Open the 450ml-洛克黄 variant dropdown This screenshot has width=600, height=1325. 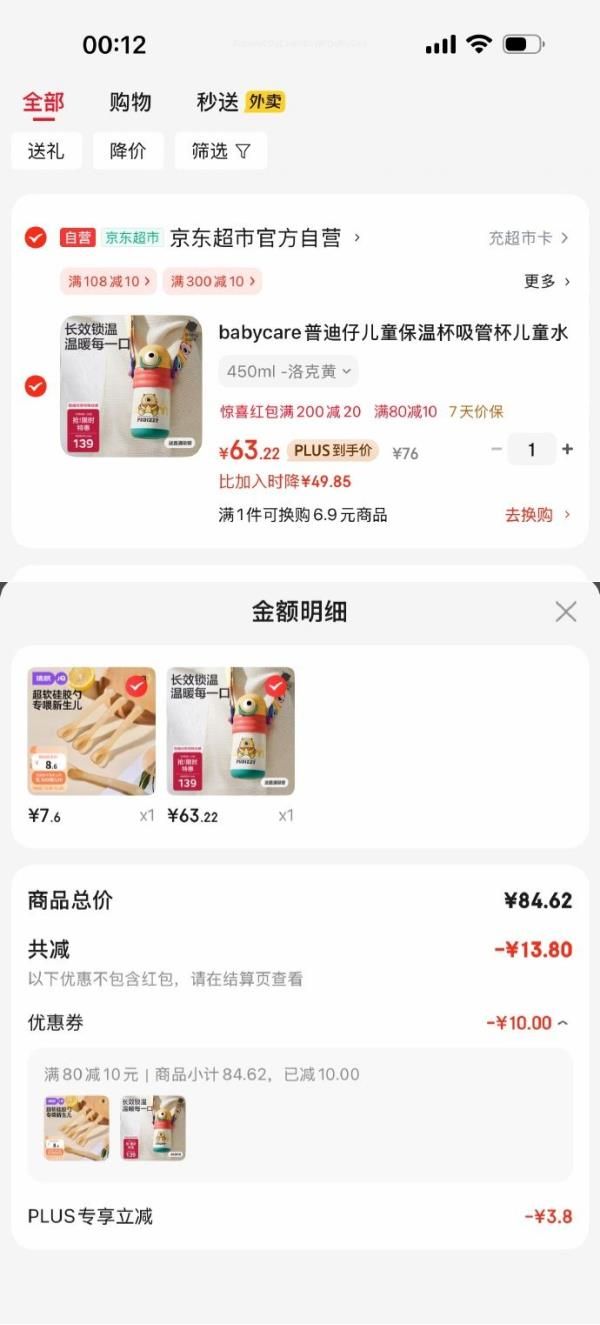click(x=288, y=372)
